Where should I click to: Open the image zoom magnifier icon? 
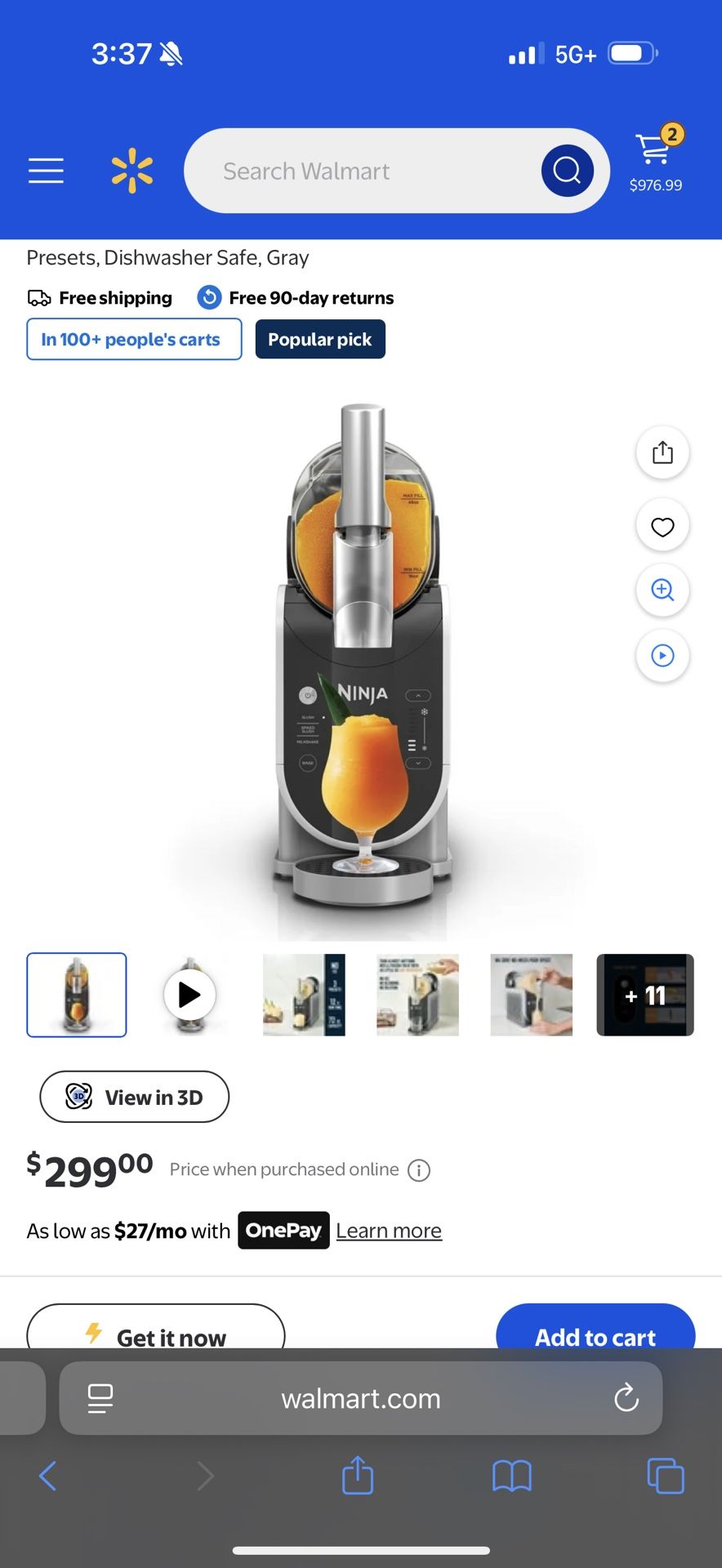[x=662, y=590]
